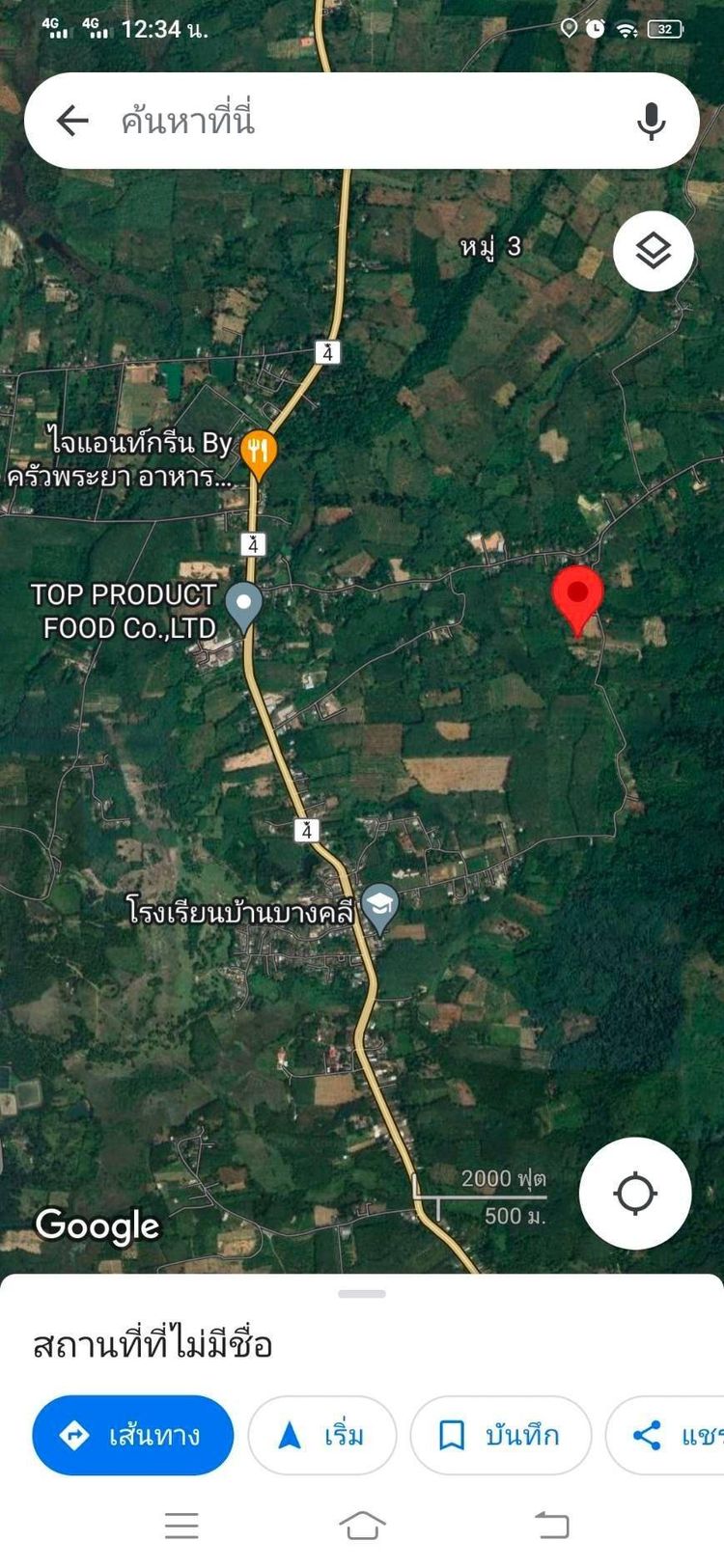Select the TOP PRODUCT FOOD Co.,LTD marker
Viewport: 724px width, 1568px height.
click(243, 606)
